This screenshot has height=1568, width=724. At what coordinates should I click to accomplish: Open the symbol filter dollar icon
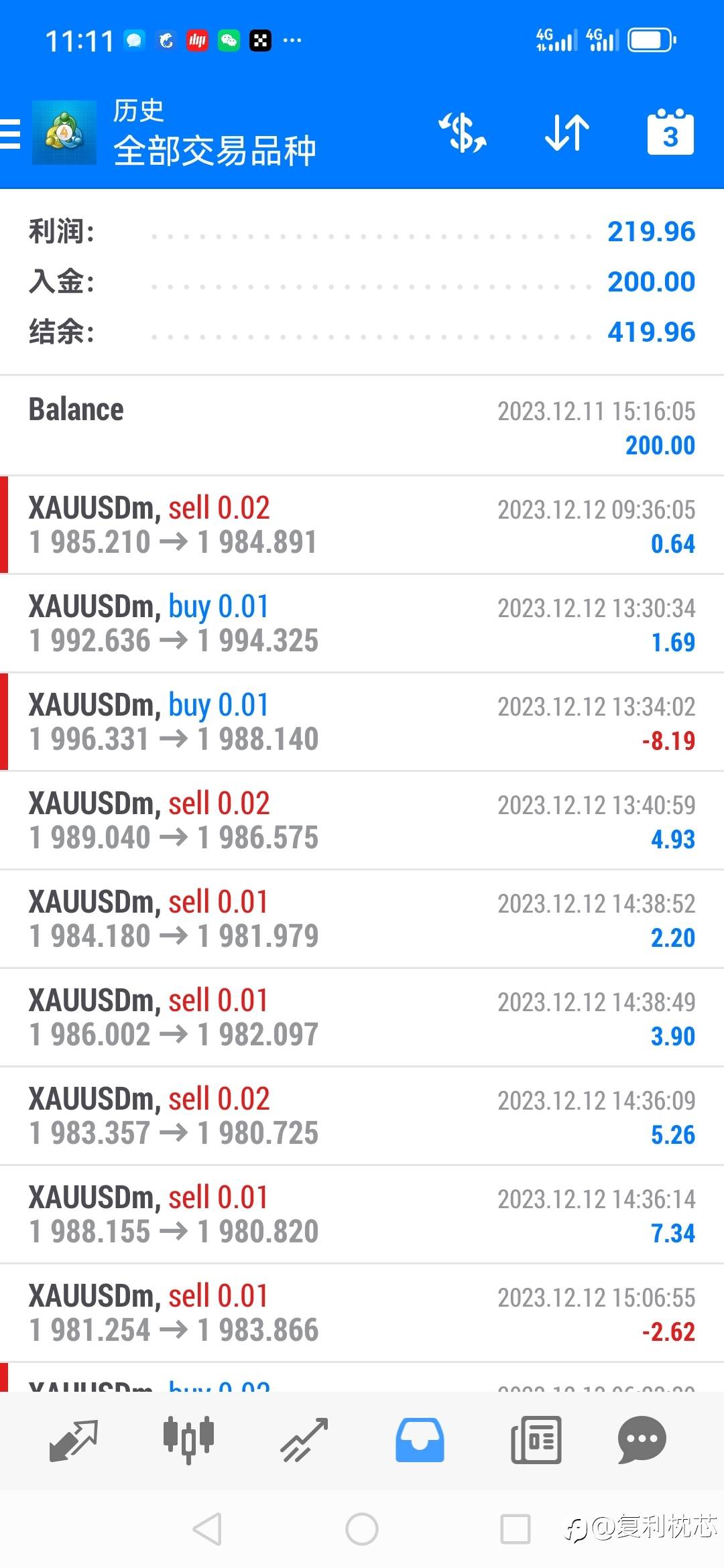click(463, 133)
